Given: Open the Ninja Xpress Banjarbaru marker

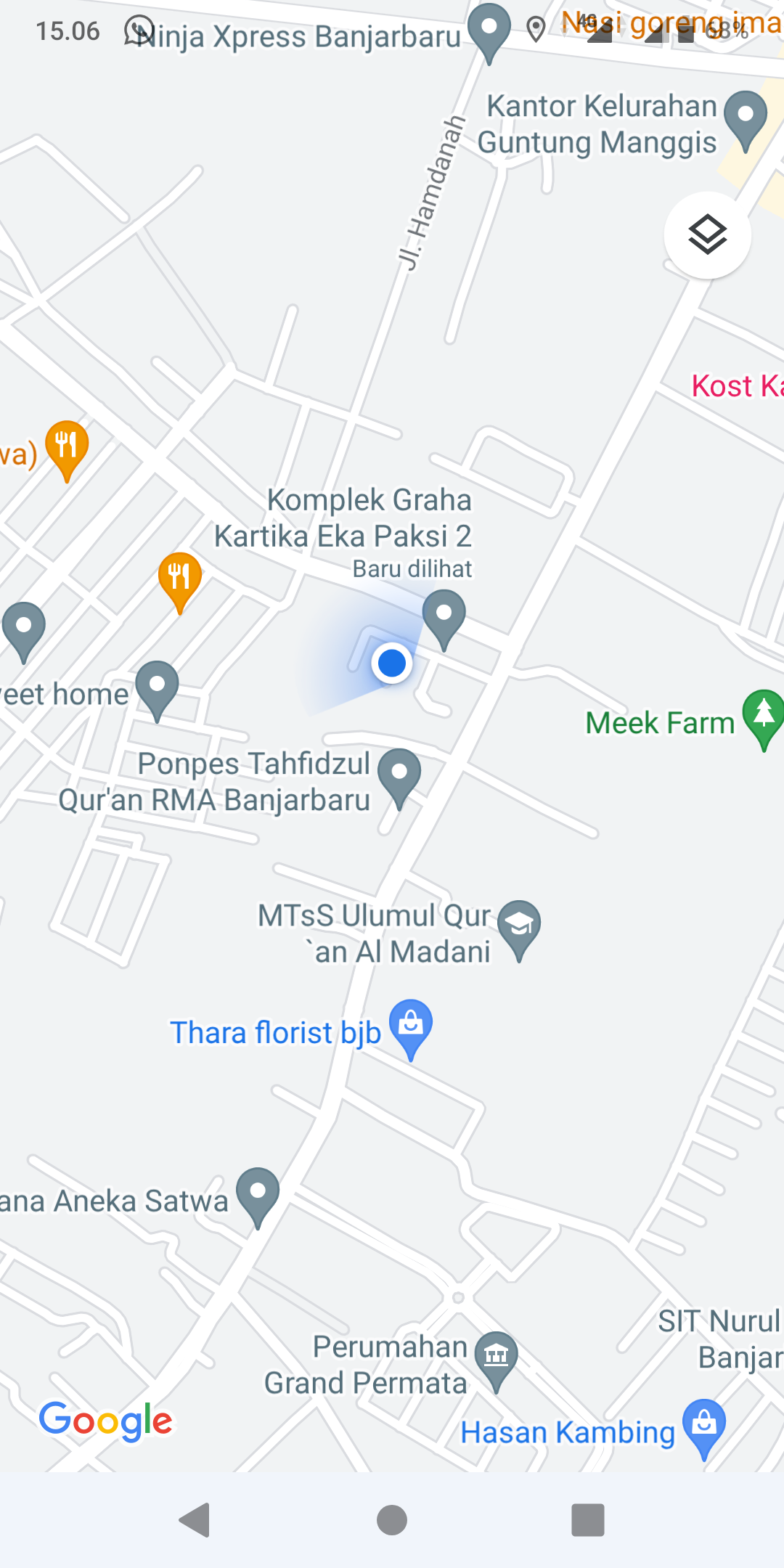Looking at the screenshot, I should (x=489, y=30).
